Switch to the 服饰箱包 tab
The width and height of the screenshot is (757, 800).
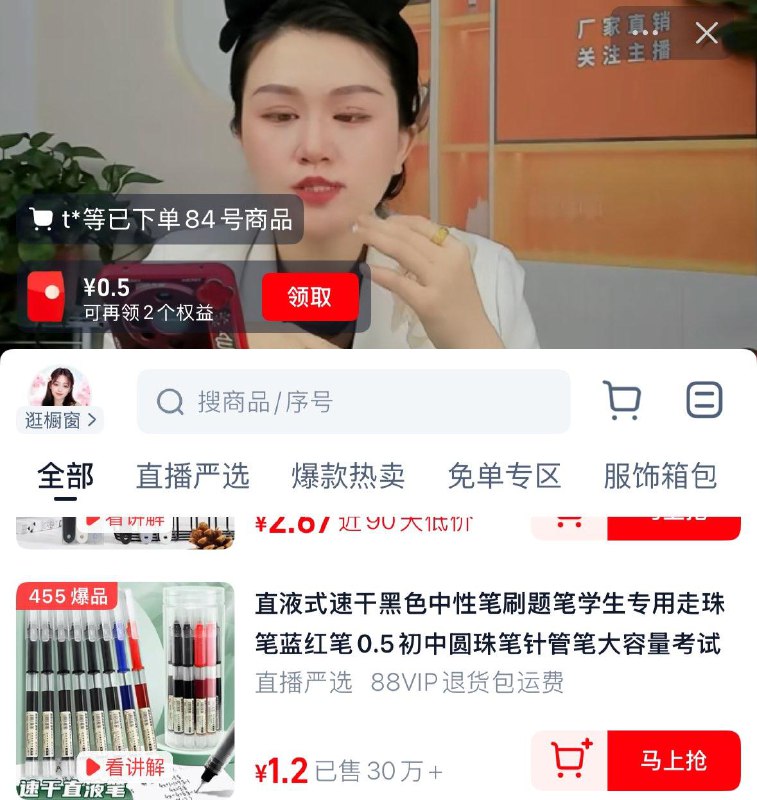(659, 477)
